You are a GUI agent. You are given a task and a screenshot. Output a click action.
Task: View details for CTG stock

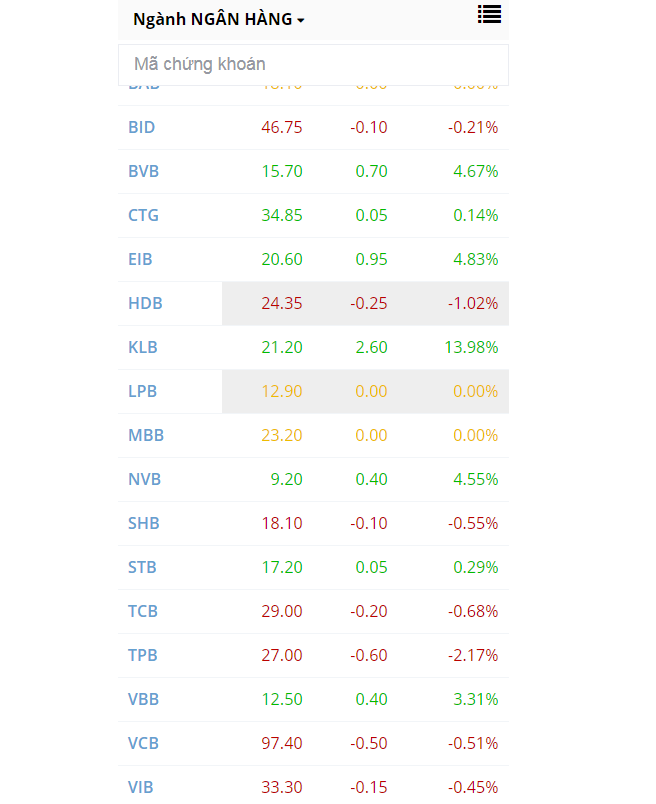[x=143, y=215]
